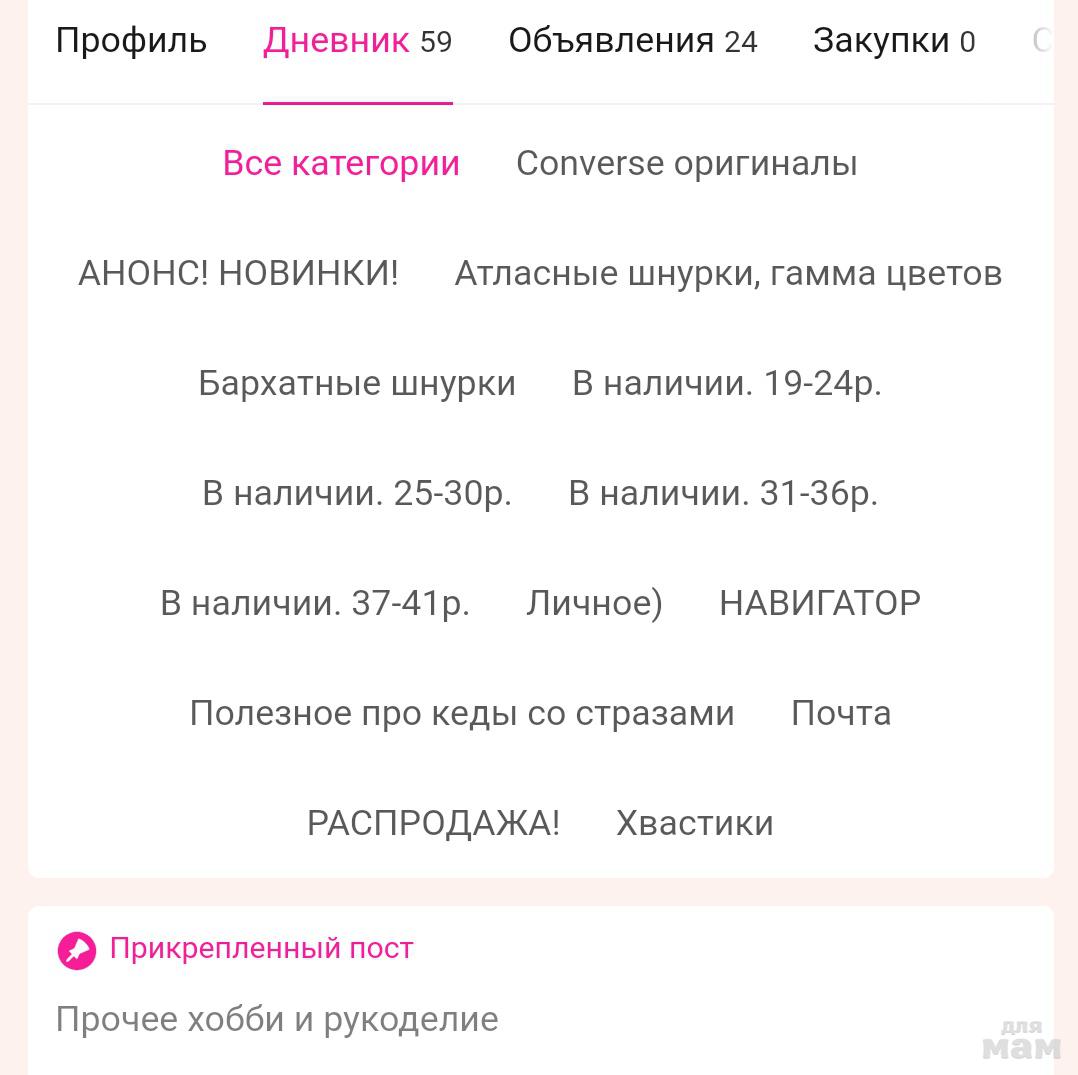Viewport: 1078px width, 1075px height.
Task: View the Личное) category
Action: coord(594,603)
